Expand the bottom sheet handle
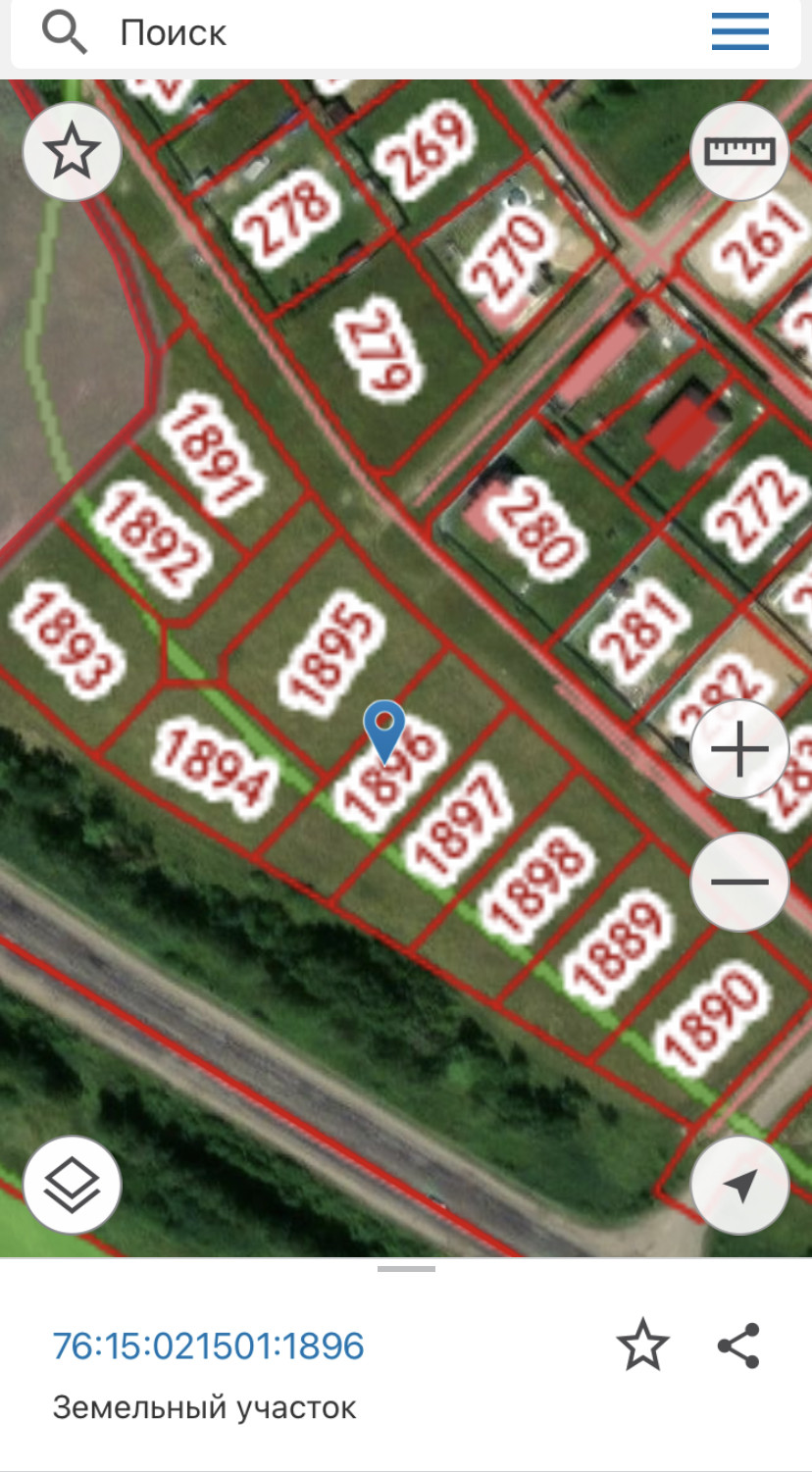Image resolution: width=812 pixels, height=1472 pixels. pos(406,1269)
